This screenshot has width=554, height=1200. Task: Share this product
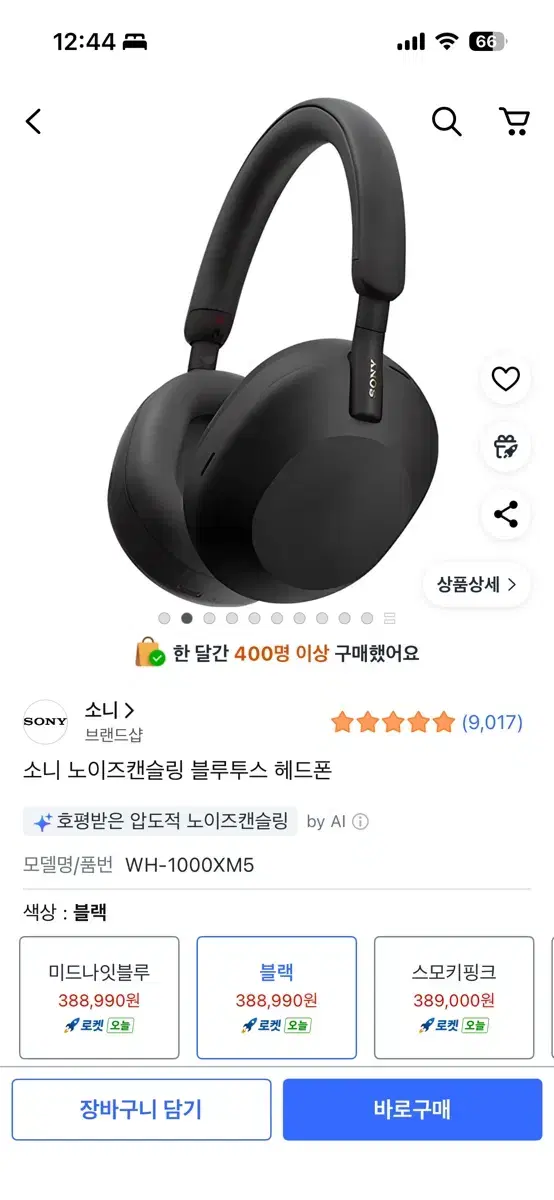tap(506, 515)
